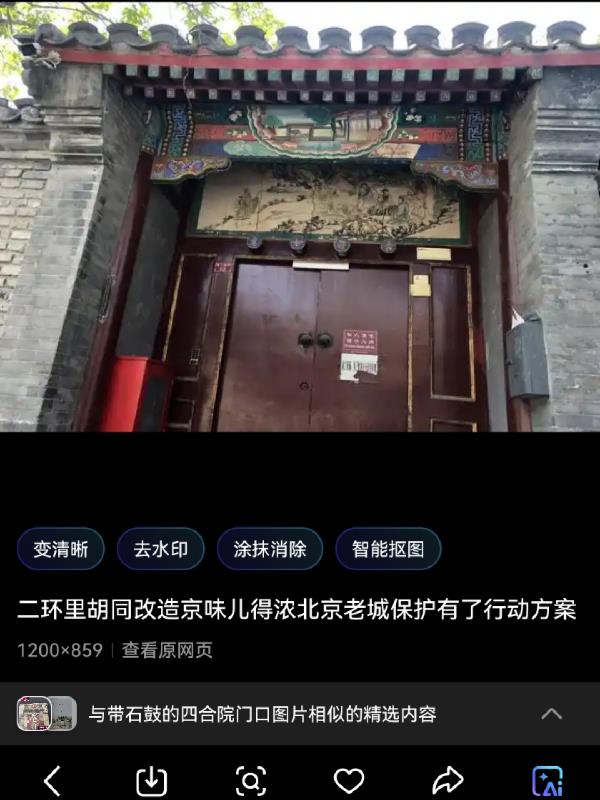This screenshot has width=600, height=800.
Task: Share this image
Action: (x=447, y=780)
